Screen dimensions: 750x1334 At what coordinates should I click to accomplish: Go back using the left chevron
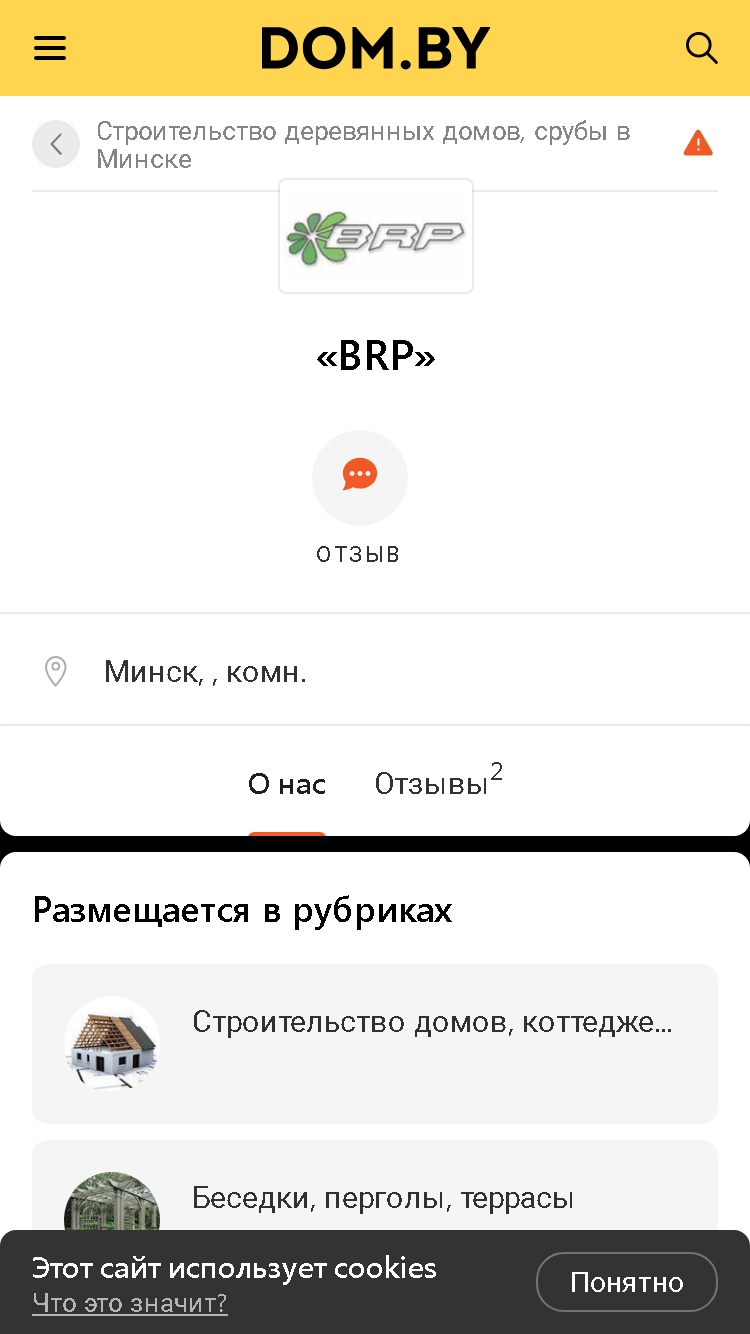coord(56,144)
